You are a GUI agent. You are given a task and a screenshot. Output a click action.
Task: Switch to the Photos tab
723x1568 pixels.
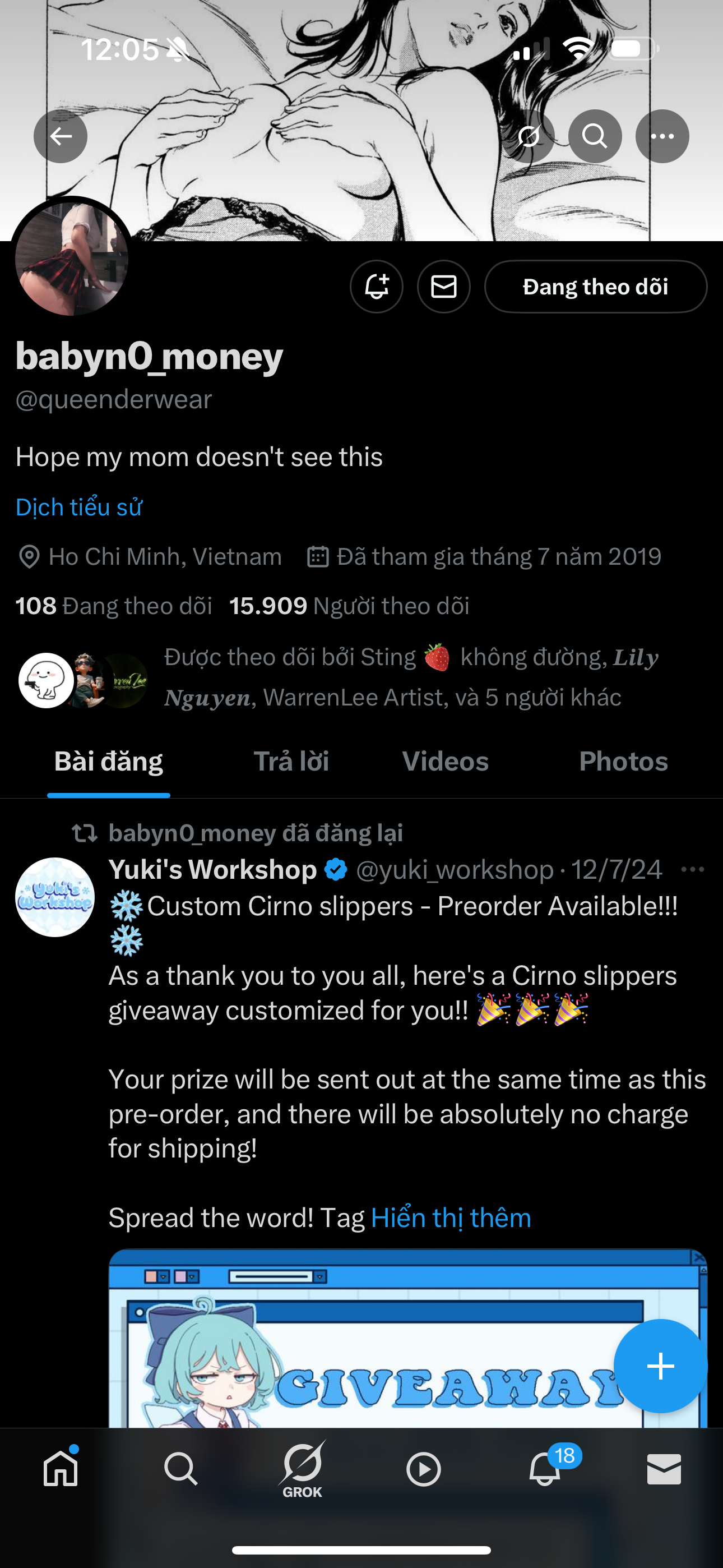(x=623, y=762)
